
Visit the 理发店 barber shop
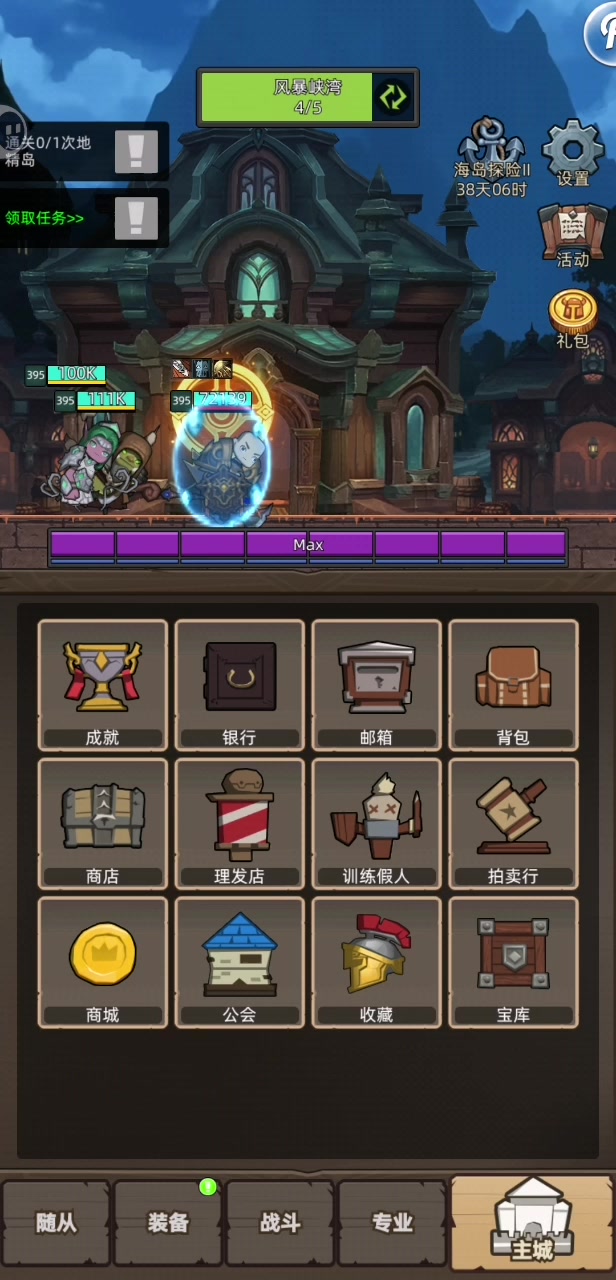(240, 823)
